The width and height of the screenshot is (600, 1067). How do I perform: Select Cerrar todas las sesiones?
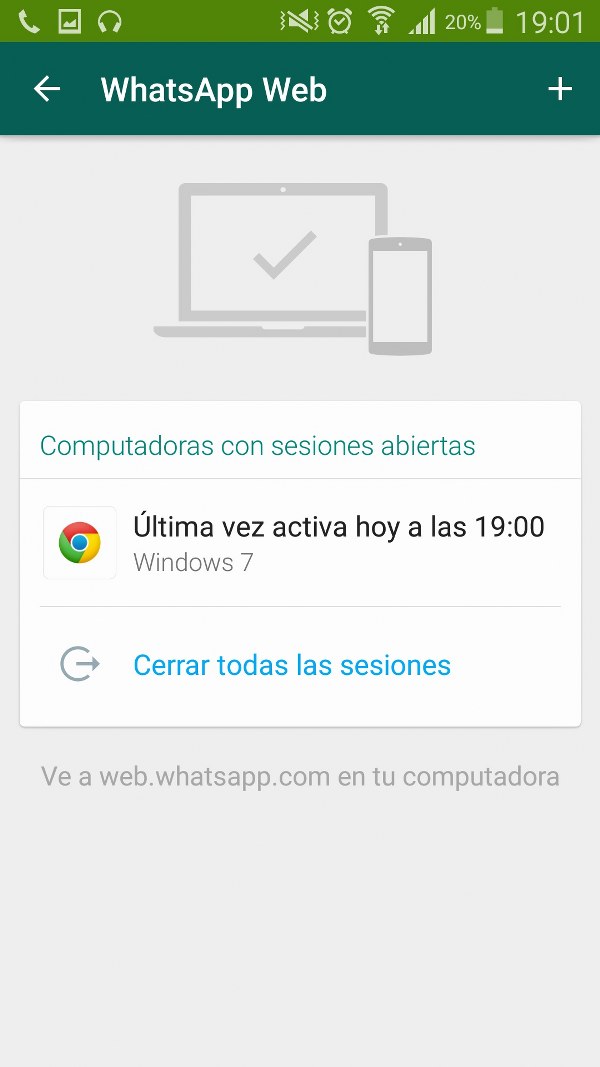click(x=291, y=665)
